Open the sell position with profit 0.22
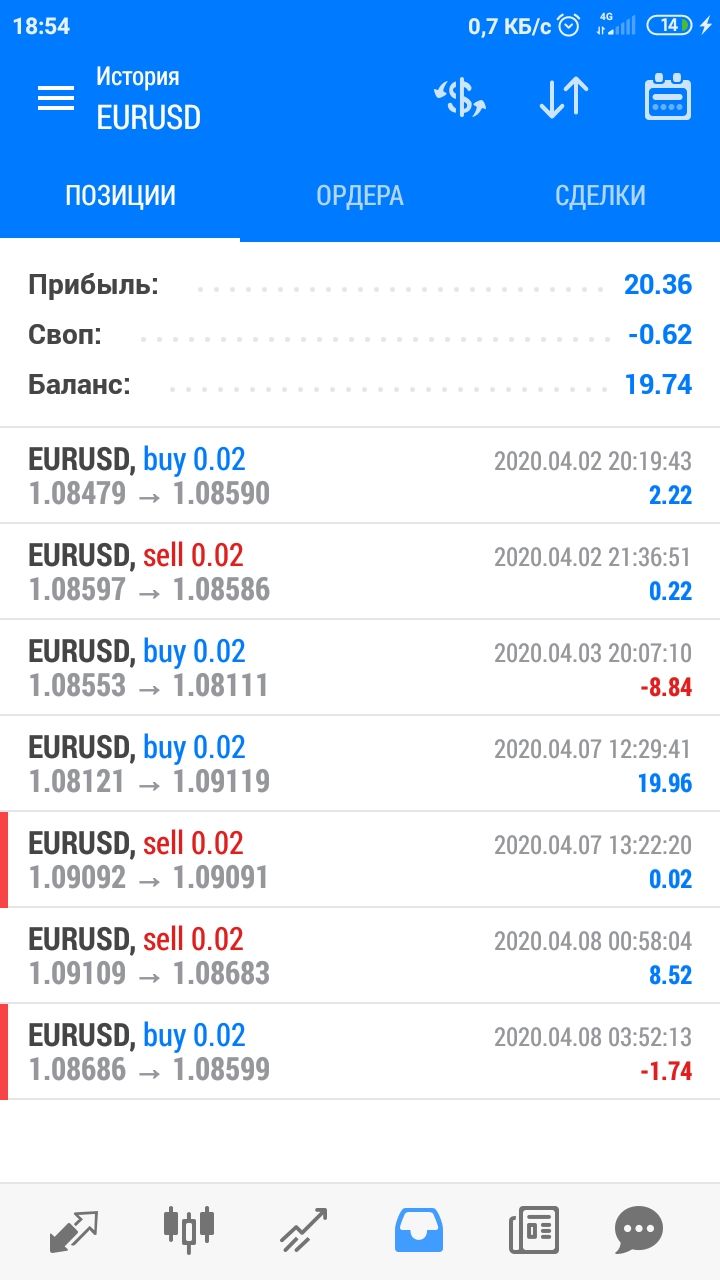Viewport: 720px width, 1280px height. [x=360, y=572]
